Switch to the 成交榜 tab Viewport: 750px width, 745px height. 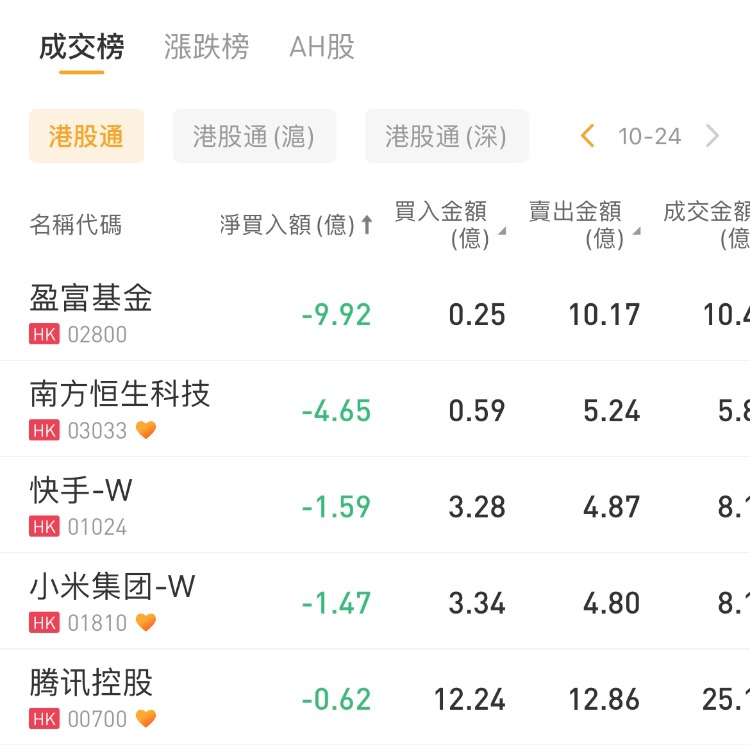coord(81,47)
